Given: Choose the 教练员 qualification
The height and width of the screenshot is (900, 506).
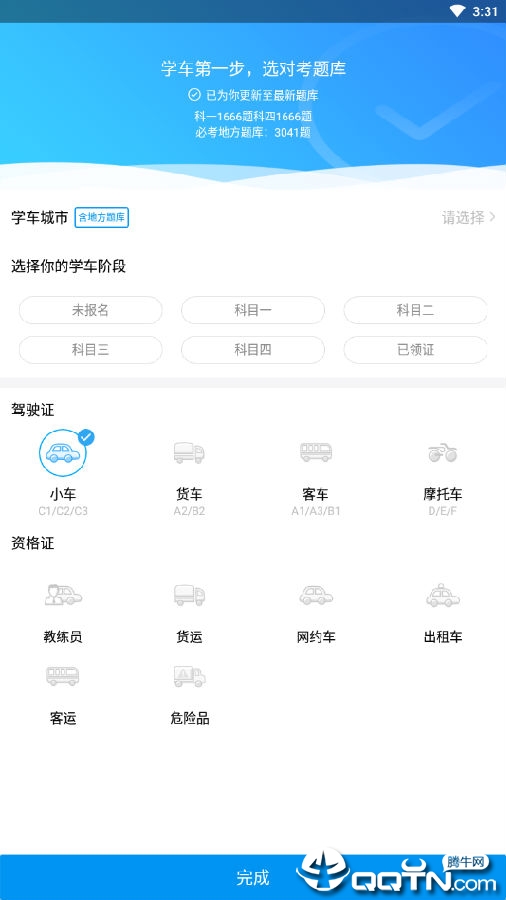Looking at the screenshot, I should coord(63,612).
